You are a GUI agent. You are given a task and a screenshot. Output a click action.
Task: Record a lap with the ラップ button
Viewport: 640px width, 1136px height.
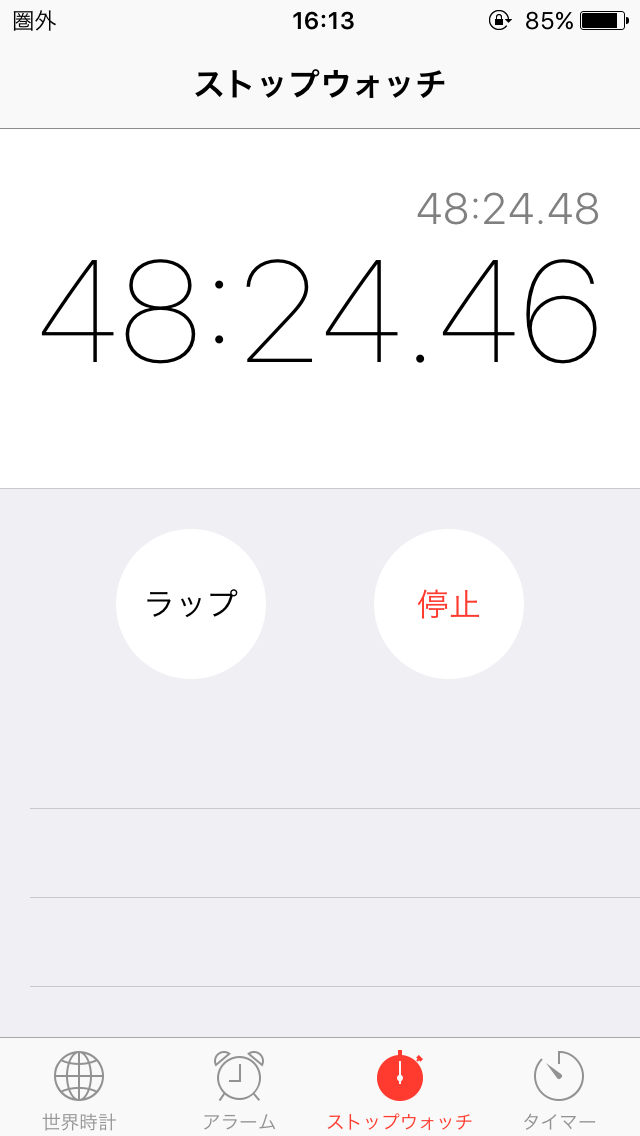pos(191,604)
